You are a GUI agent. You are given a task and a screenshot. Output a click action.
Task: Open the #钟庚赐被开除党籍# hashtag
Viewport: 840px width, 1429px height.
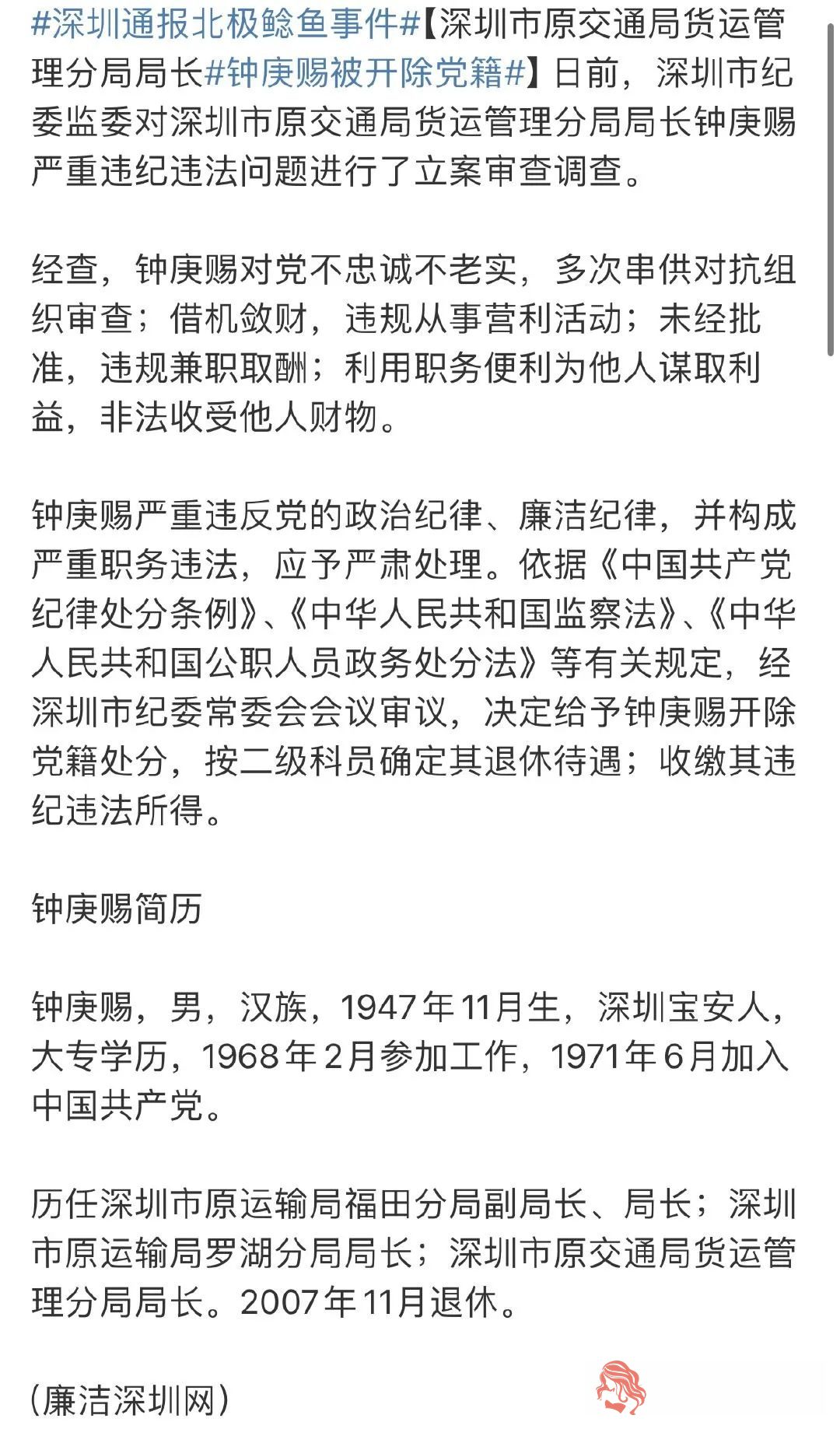[x=366, y=74]
